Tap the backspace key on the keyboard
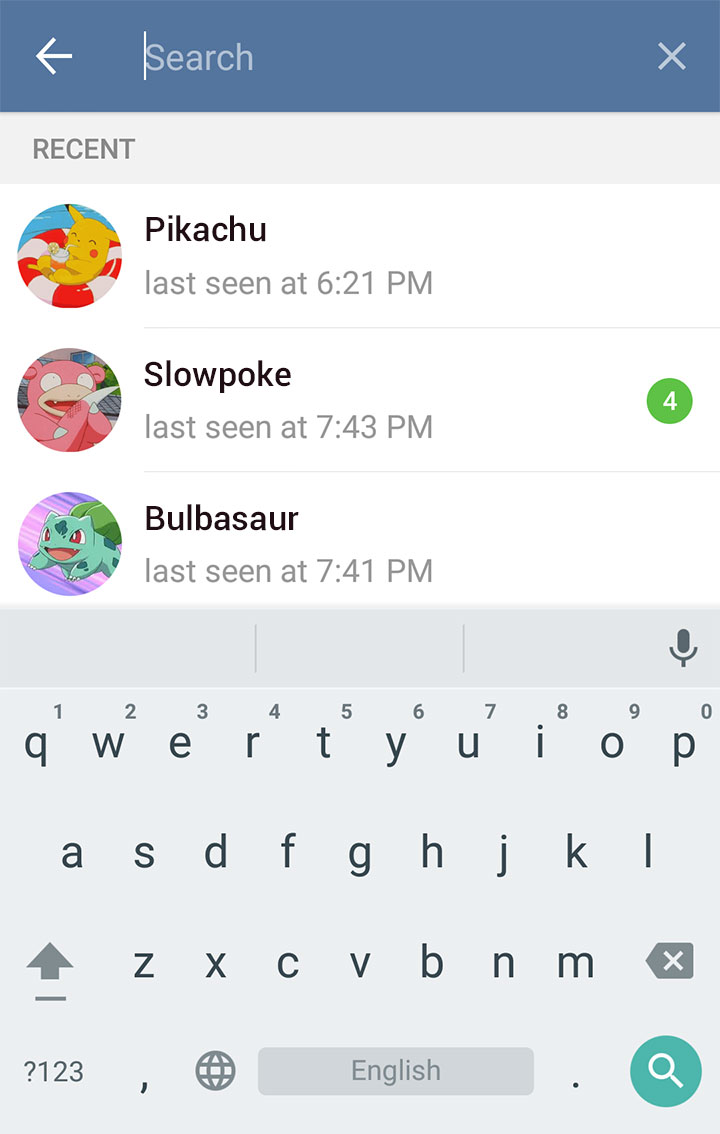The image size is (720, 1134). tap(669, 963)
